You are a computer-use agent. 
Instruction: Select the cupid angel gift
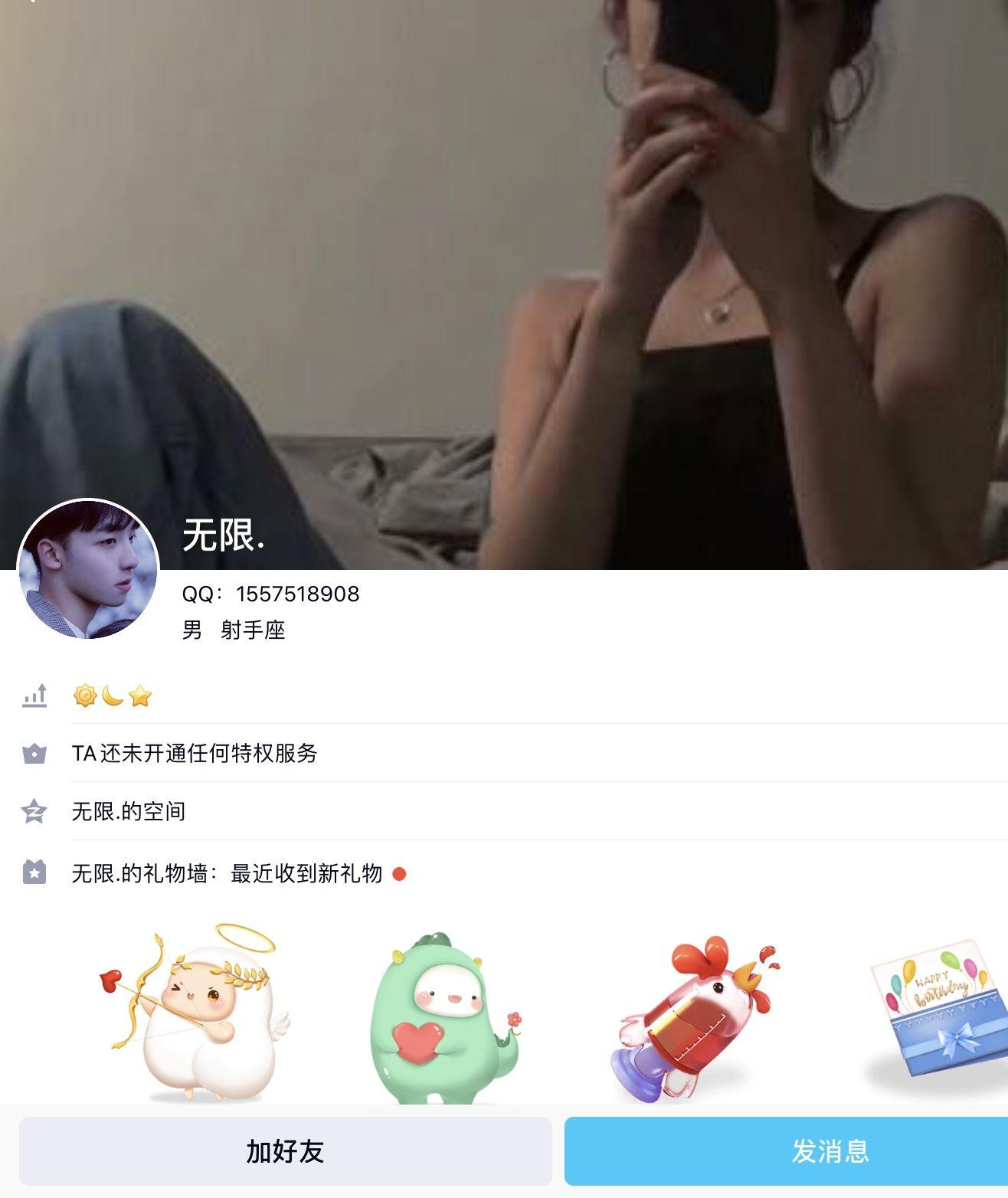pyautogui.click(x=196, y=1011)
